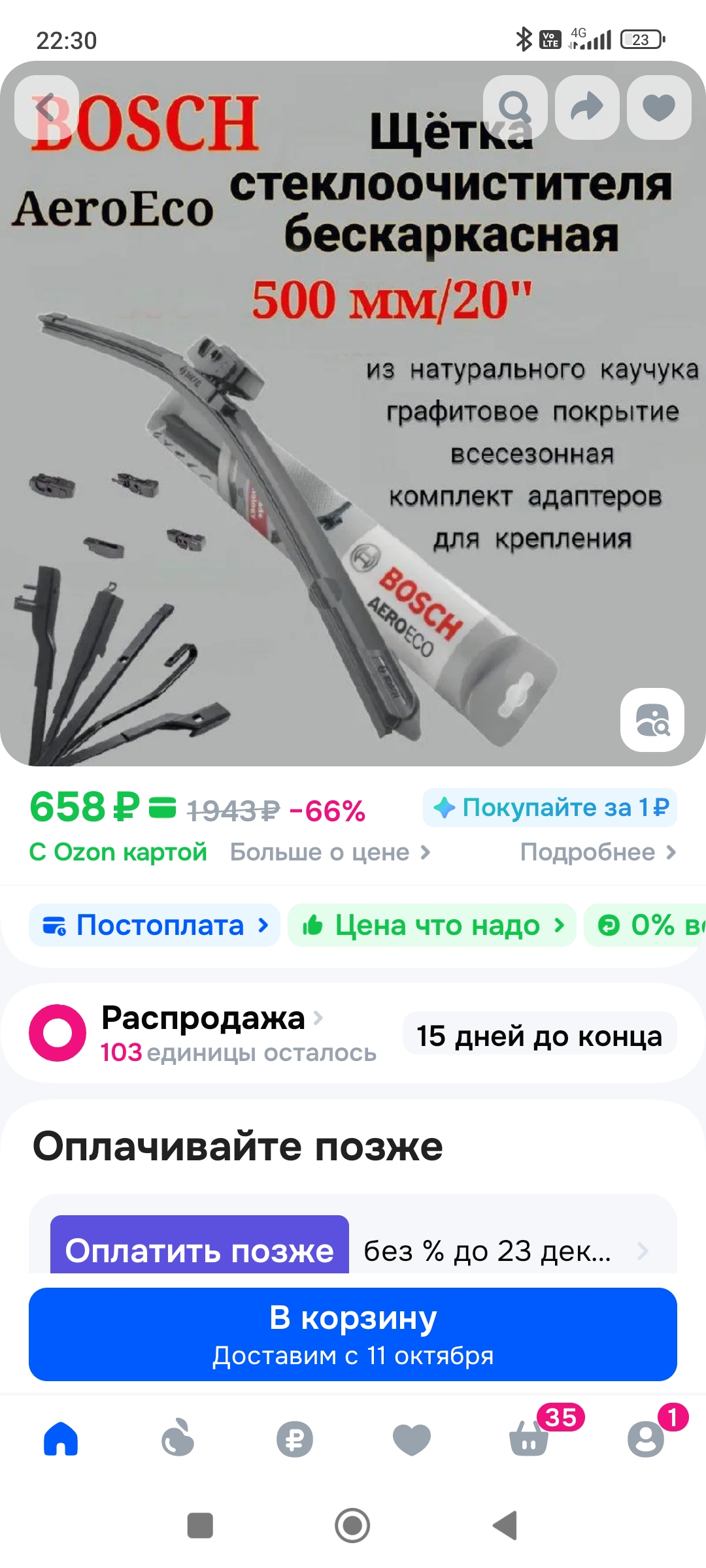Open 'Больше о цене' price details
The width and height of the screenshot is (706, 1568).
[329, 852]
